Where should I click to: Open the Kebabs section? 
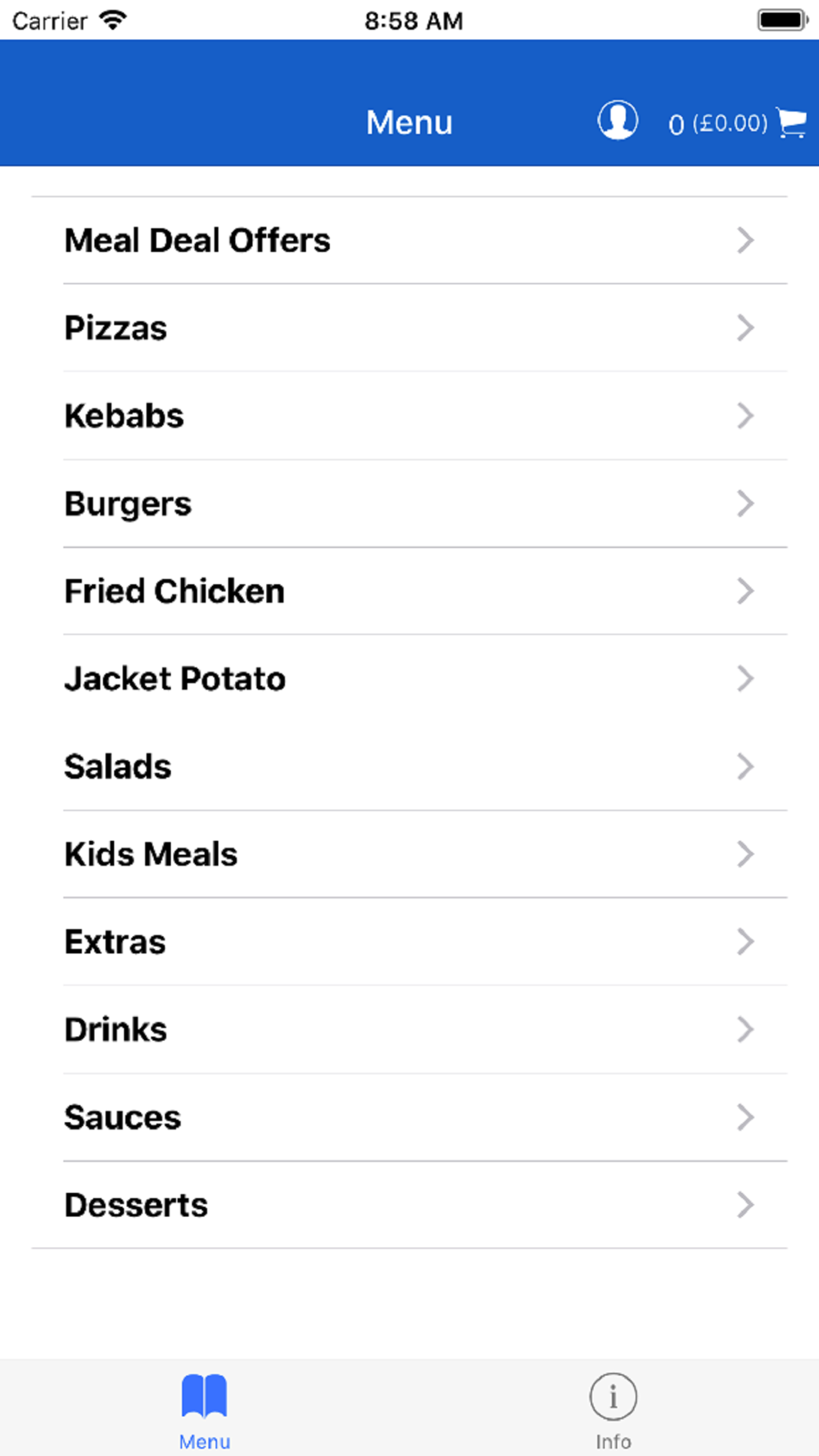pos(409,416)
